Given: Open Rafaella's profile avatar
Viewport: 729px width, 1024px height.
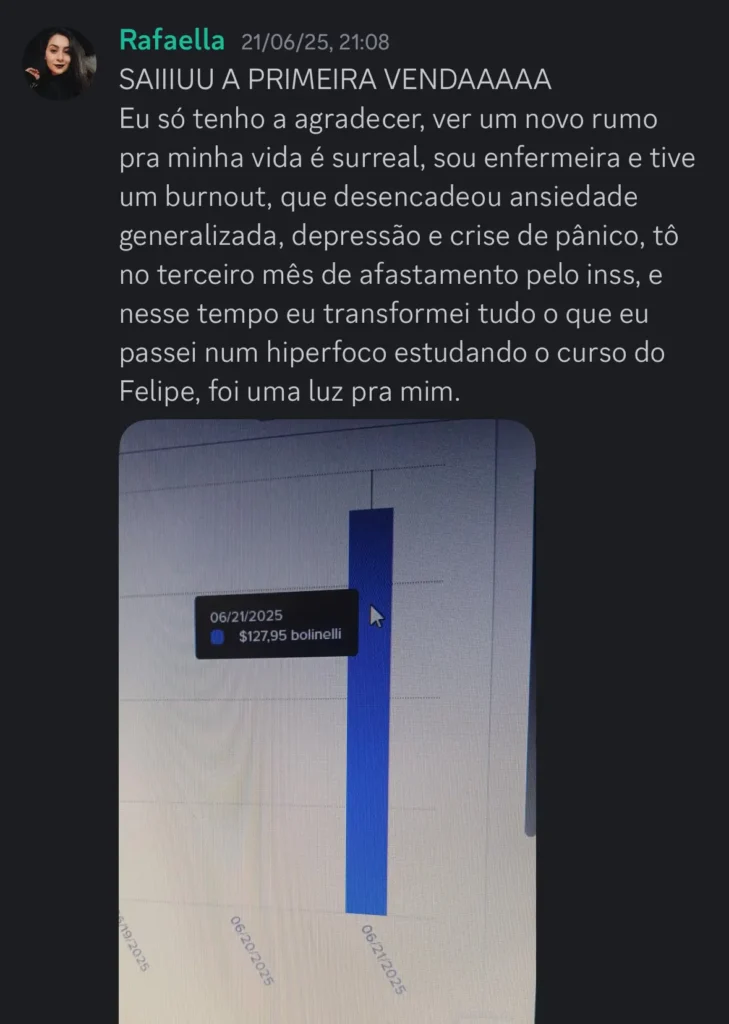Looking at the screenshot, I should tap(60, 63).
